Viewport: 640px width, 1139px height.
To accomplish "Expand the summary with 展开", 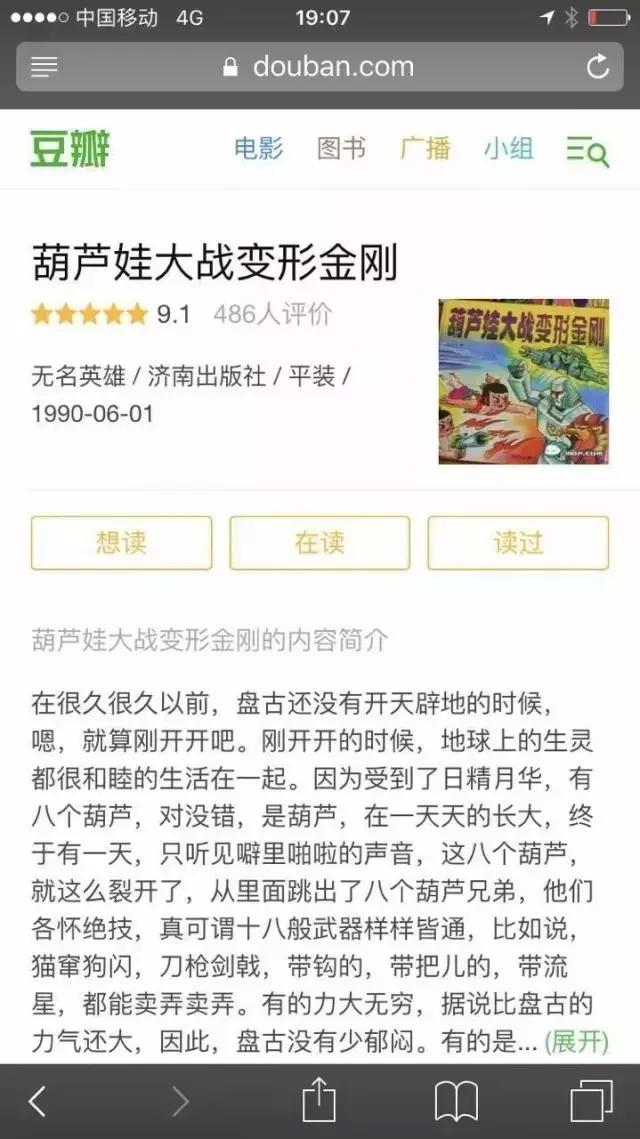I will coord(576,1042).
